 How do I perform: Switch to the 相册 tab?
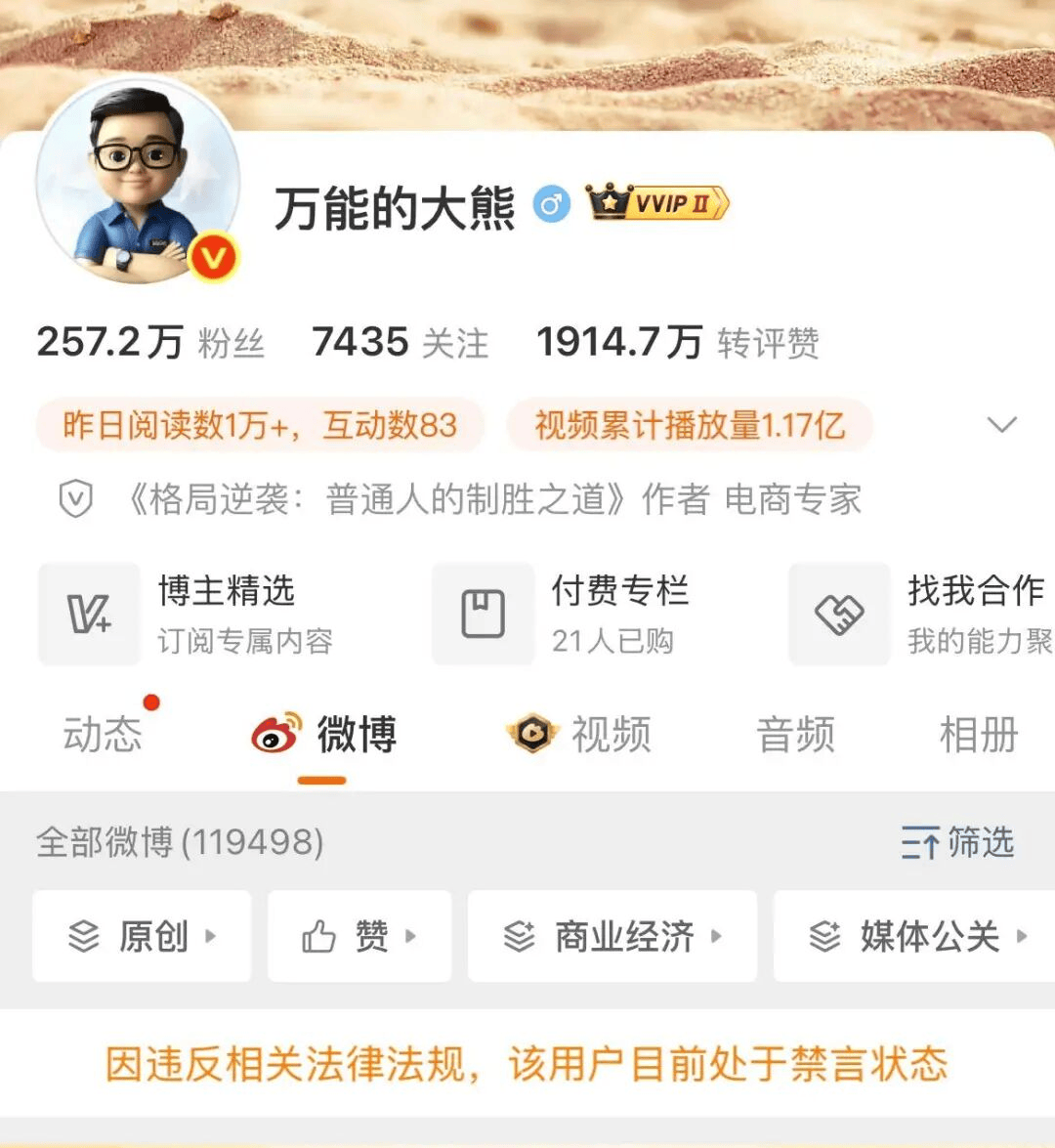pyautogui.click(x=978, y=735)
